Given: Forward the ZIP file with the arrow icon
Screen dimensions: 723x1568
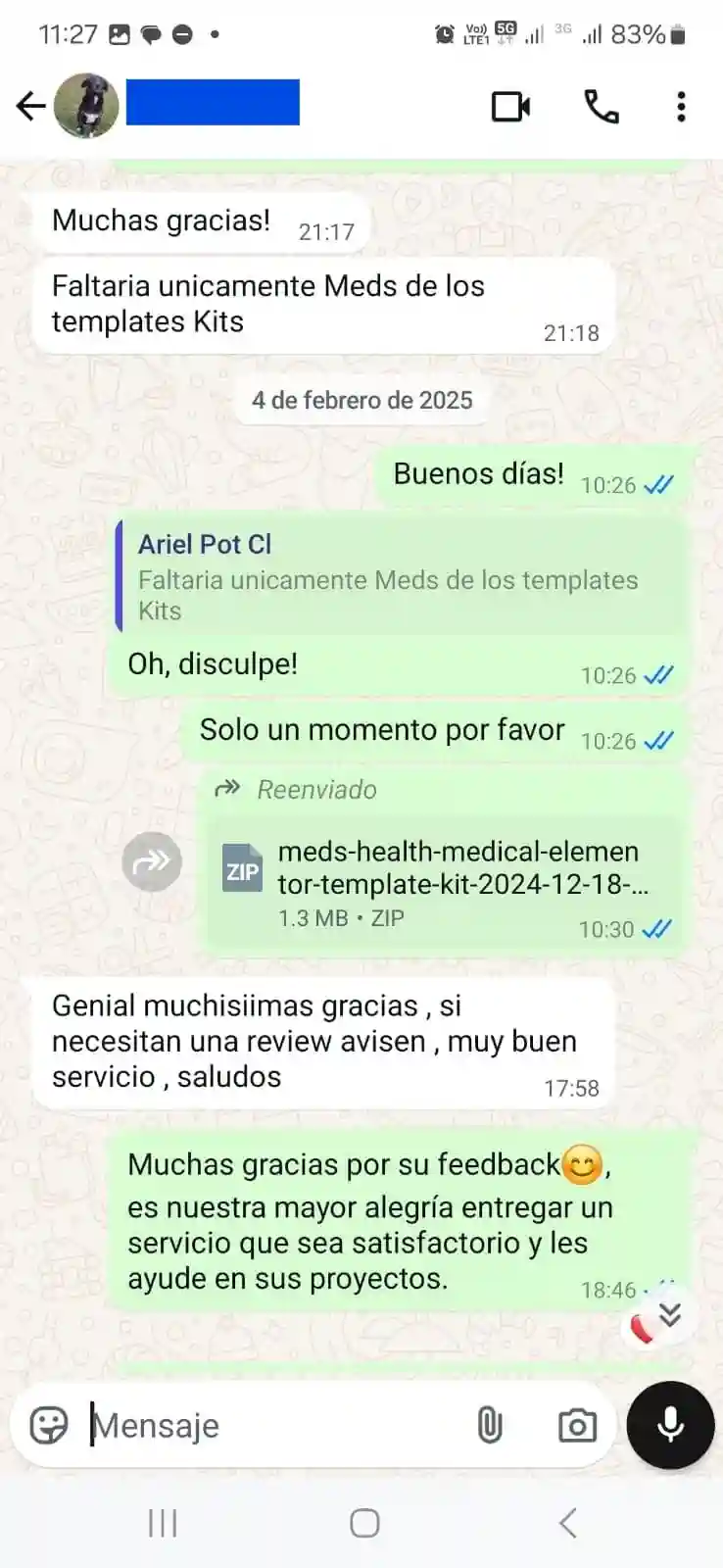Looking at the screenshot, I should point(152,861).
